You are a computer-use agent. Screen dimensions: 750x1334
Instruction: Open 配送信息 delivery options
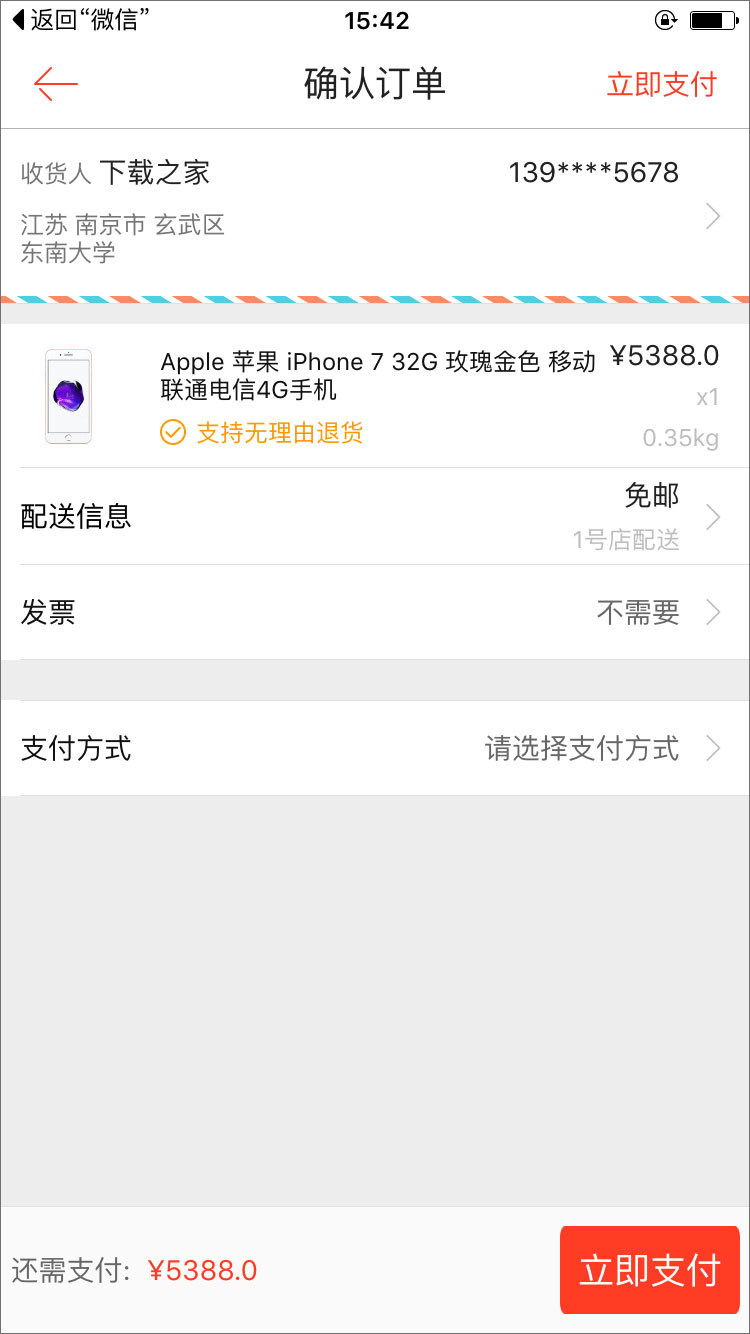click(374, 516)
